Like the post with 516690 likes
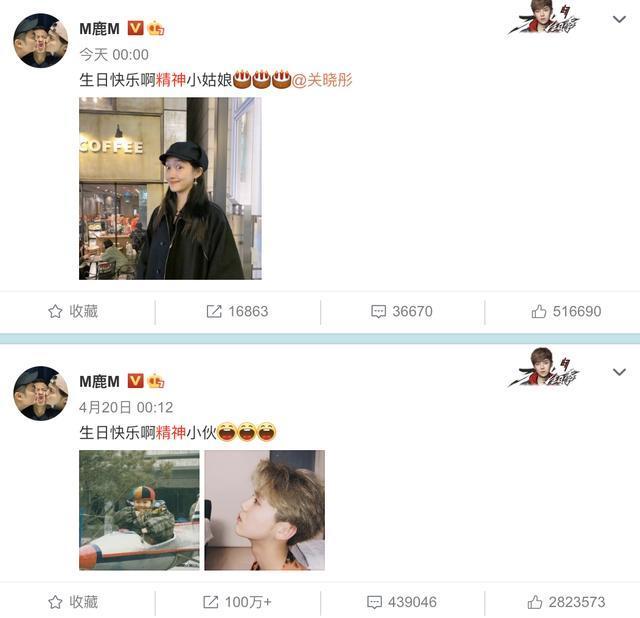This screenshot has width=640, height=618. tap(566, 311)
